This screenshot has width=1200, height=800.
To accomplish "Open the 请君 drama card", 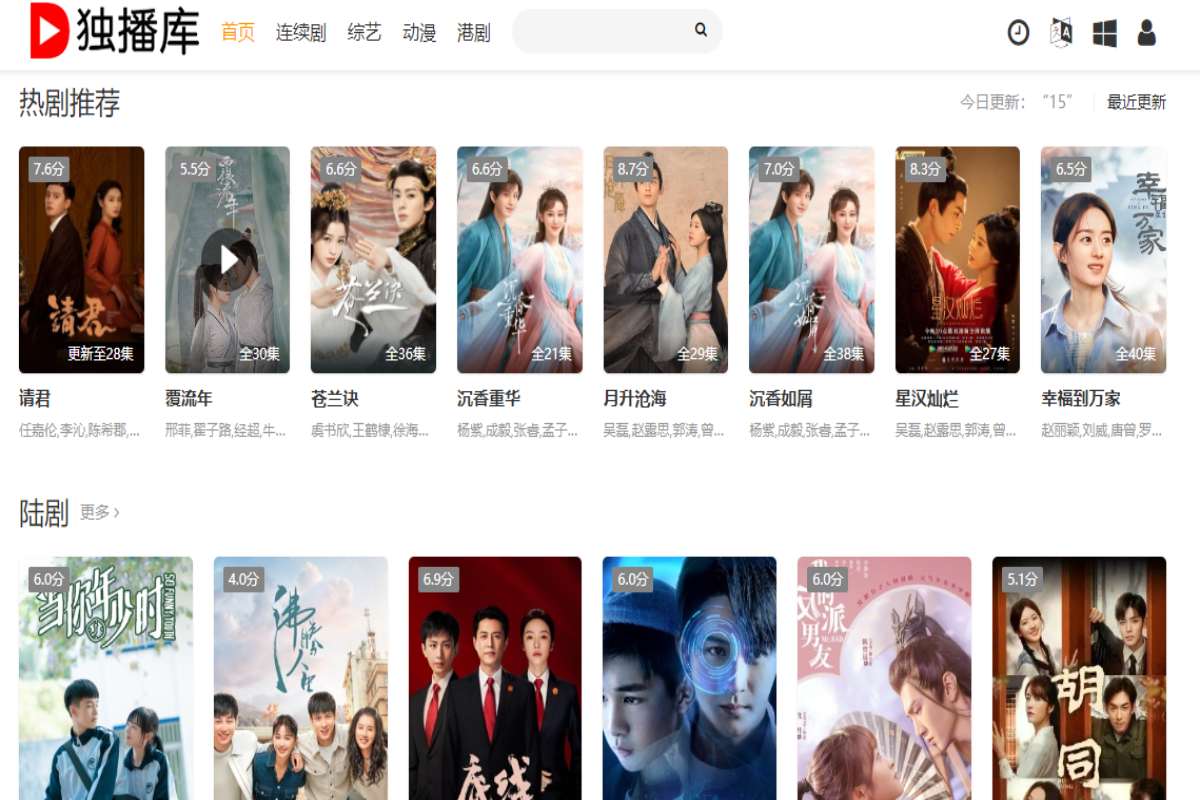I will pyautogui.click(x=81, y=260).
